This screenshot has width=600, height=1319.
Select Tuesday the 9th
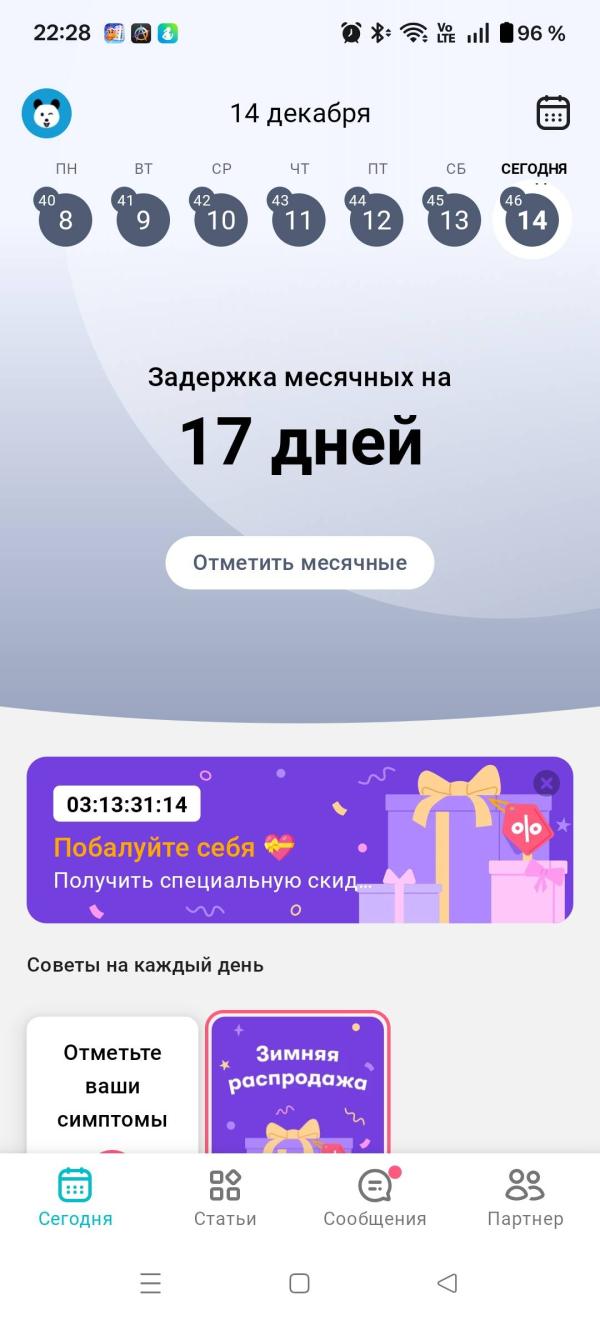pyautogui.click(x=143, y=219)
